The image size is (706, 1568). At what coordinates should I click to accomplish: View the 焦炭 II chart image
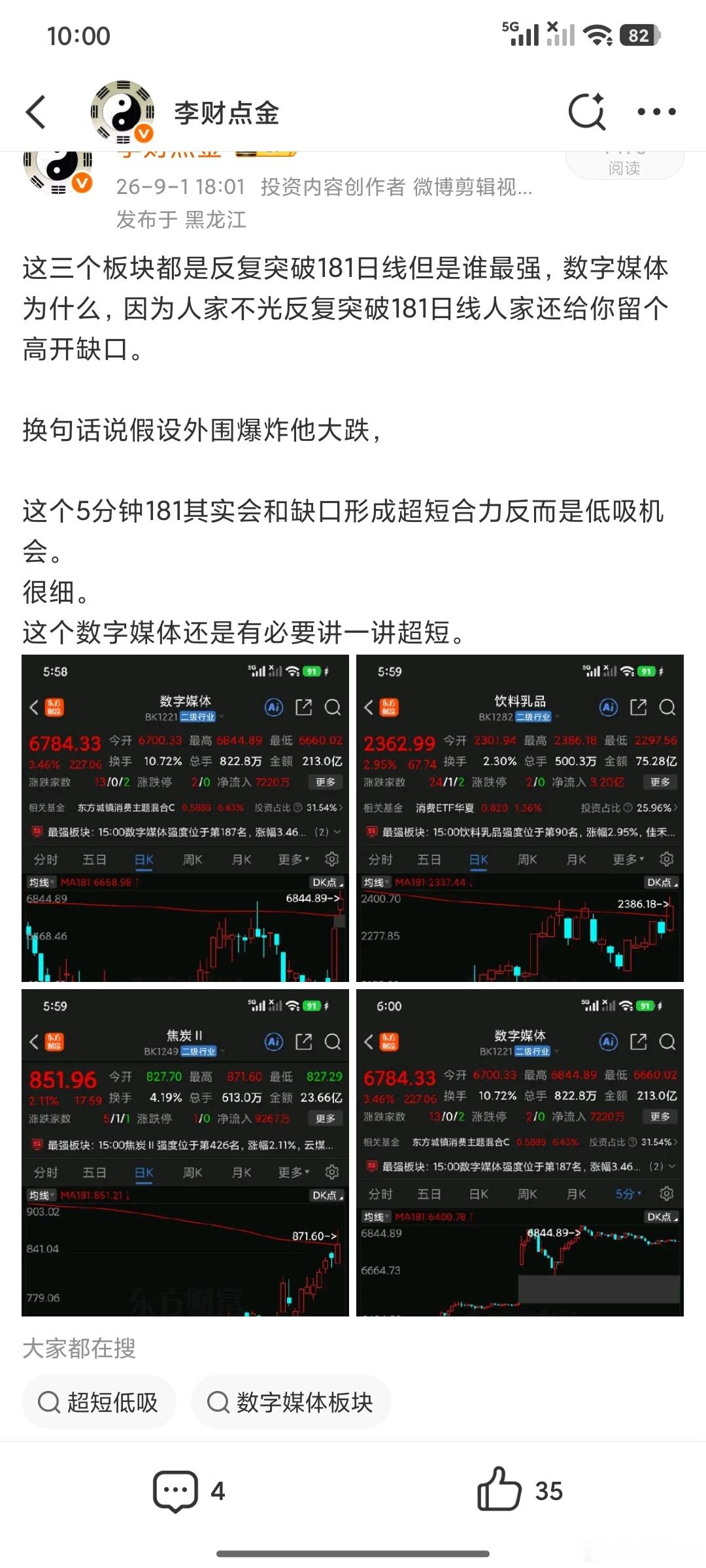(x=185, y=1152)
